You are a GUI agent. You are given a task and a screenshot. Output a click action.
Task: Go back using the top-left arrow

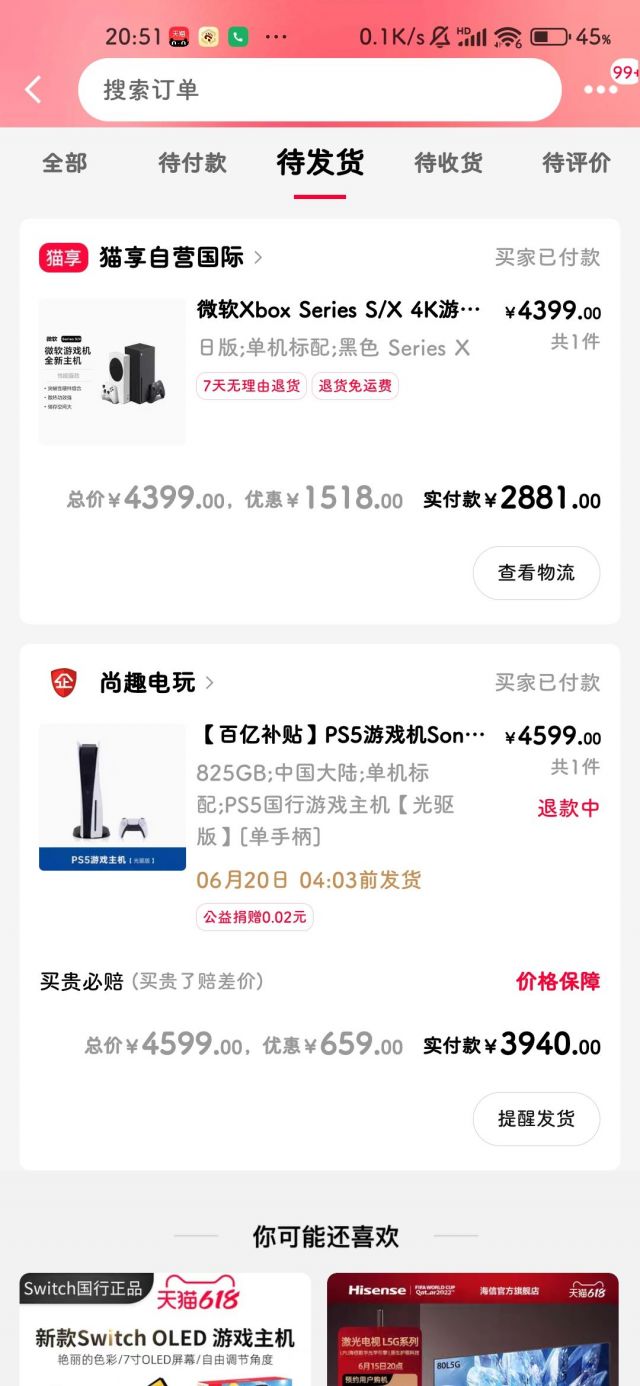(x=34, y=90)
